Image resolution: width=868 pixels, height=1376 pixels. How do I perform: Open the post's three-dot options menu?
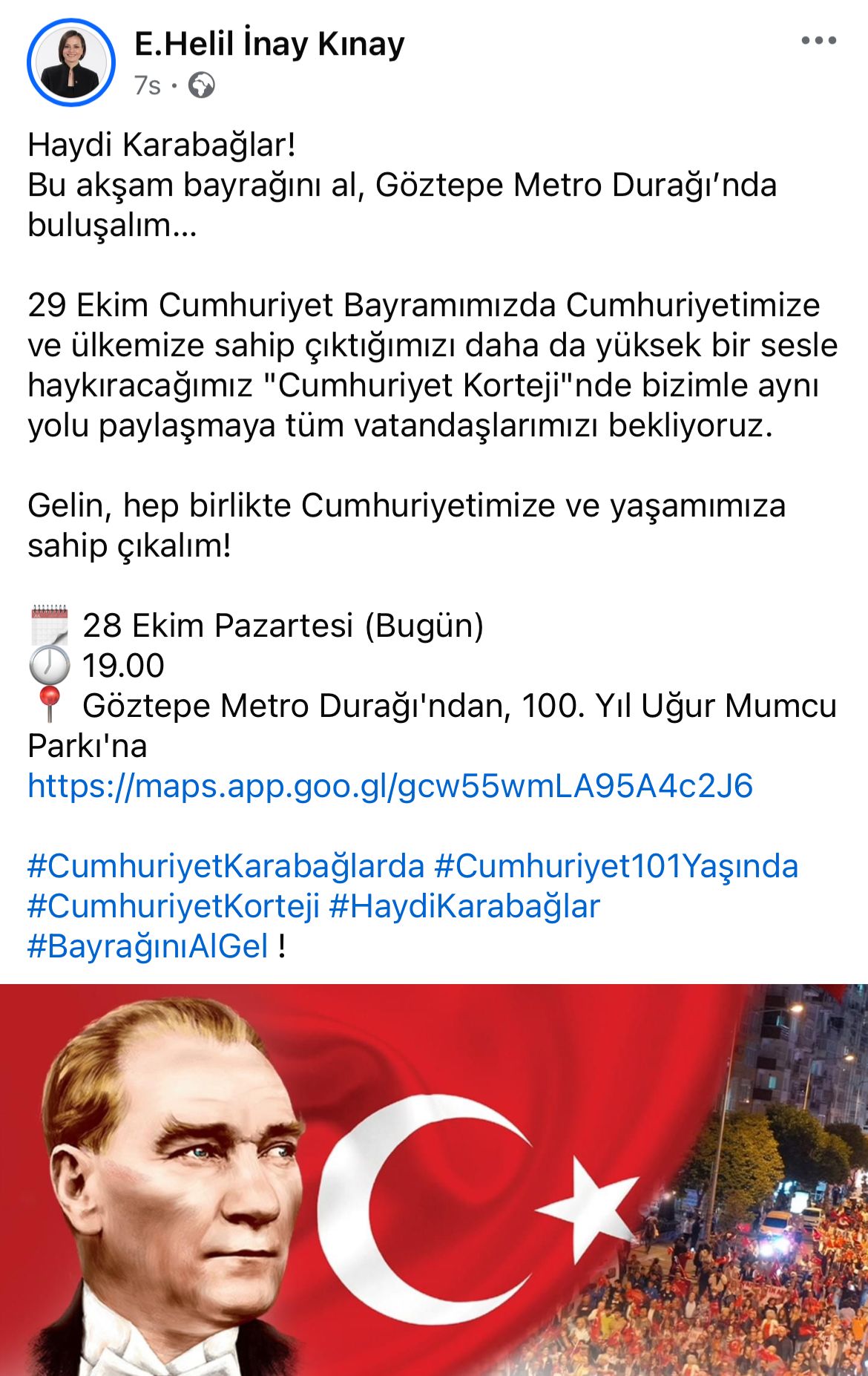click(818, 41)
